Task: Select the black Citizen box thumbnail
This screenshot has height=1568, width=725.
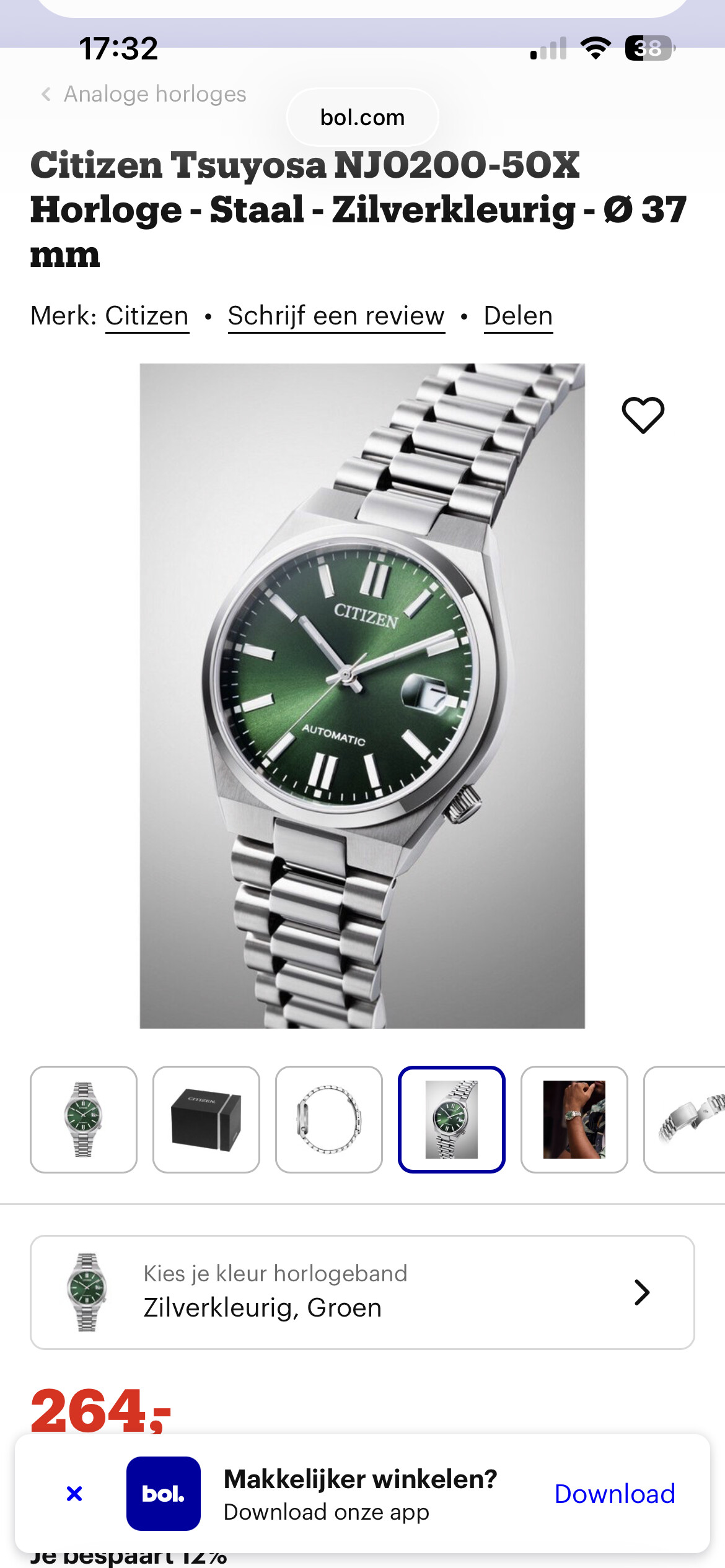Action: (206, 1119)
